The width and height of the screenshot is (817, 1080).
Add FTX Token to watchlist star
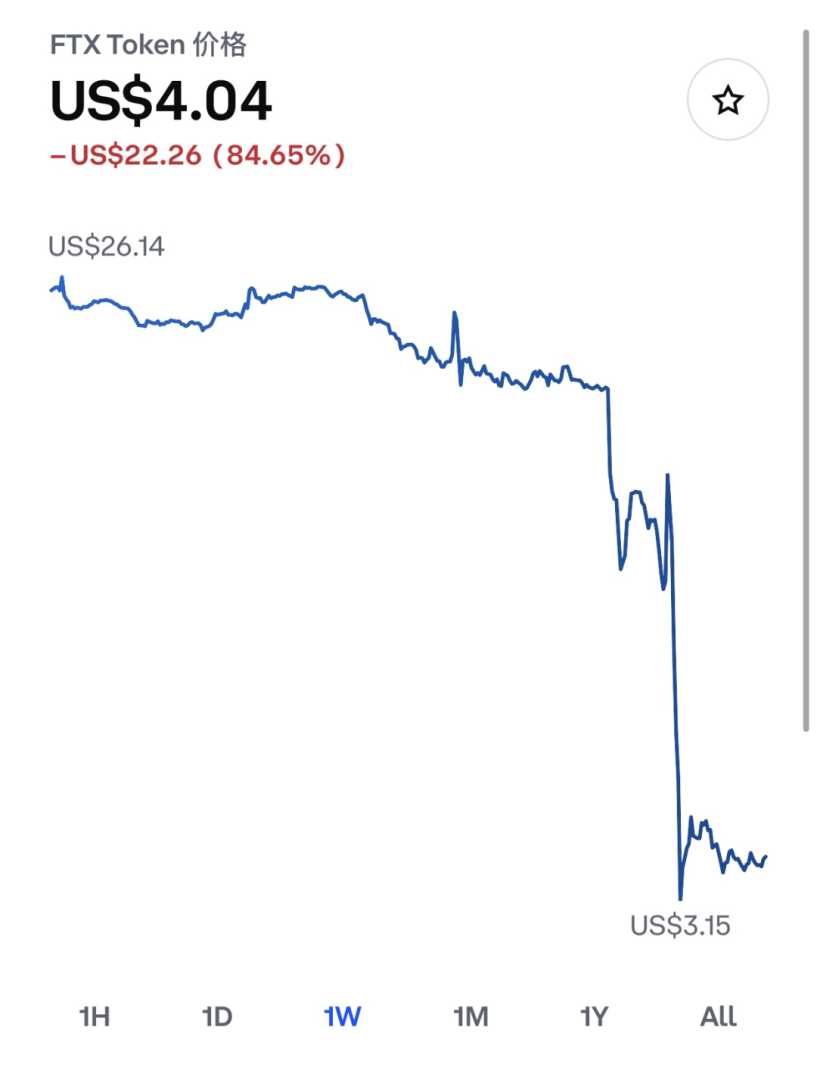click(x=727, y=100)
